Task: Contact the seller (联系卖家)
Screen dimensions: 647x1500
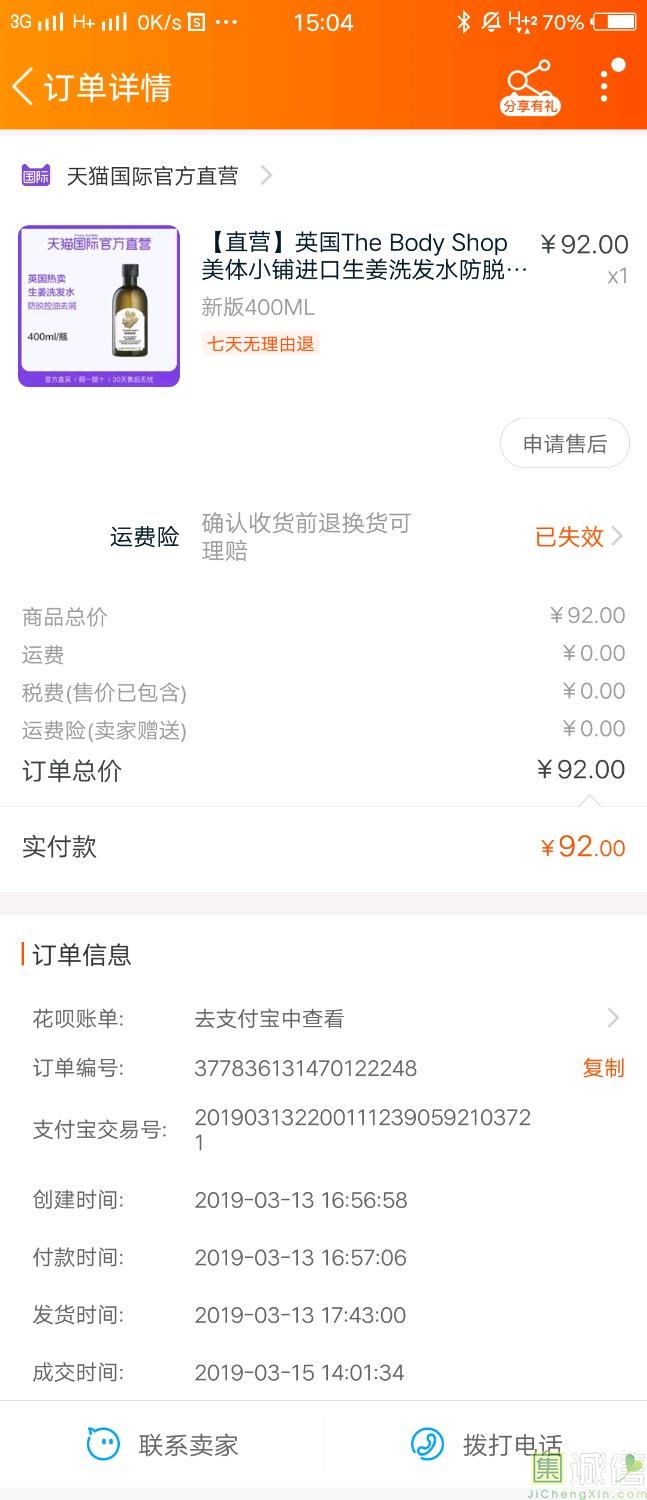Action: pyautogui.click(x=163, y=1445)
